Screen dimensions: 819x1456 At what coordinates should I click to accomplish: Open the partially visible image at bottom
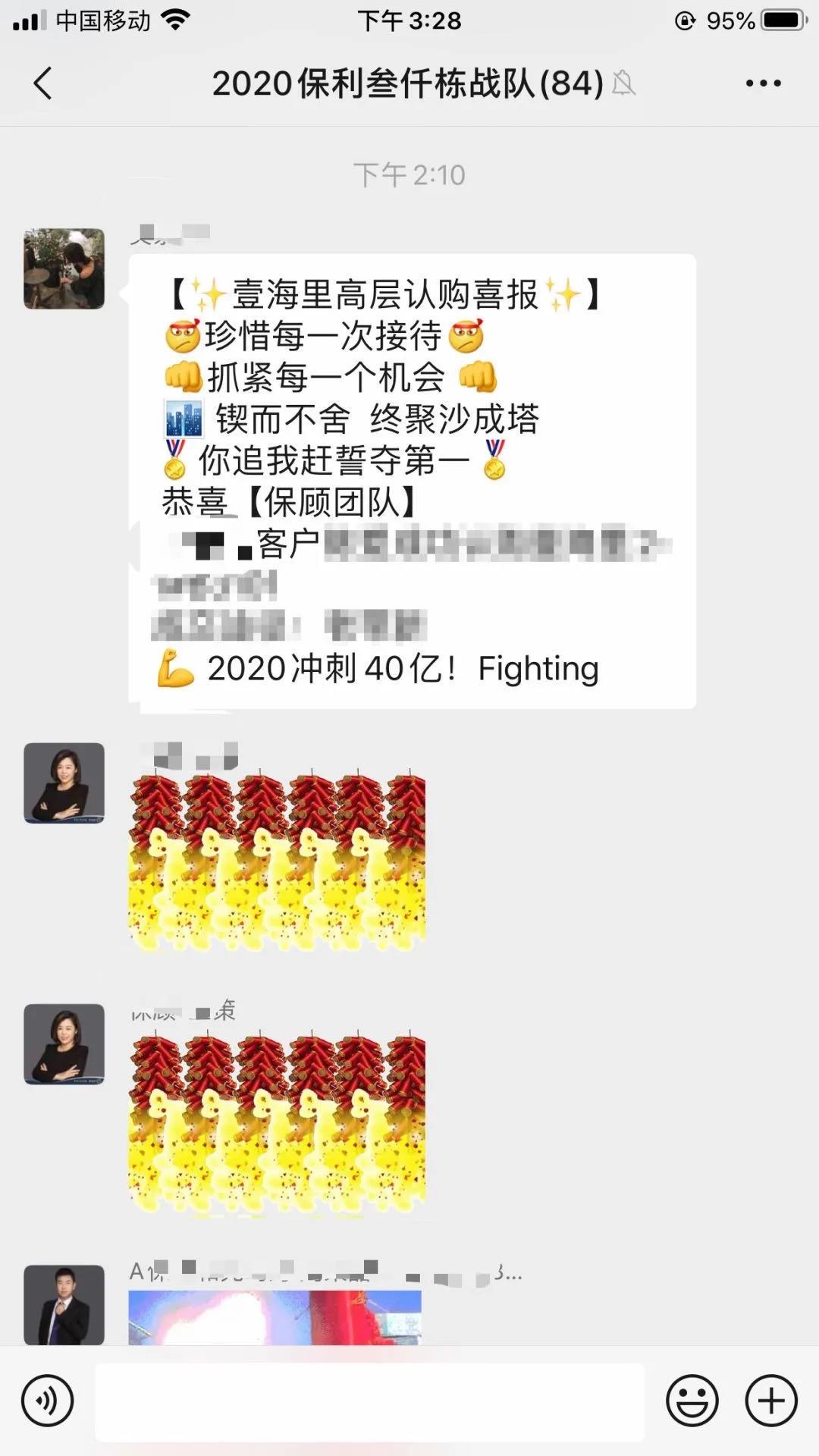275,1318
